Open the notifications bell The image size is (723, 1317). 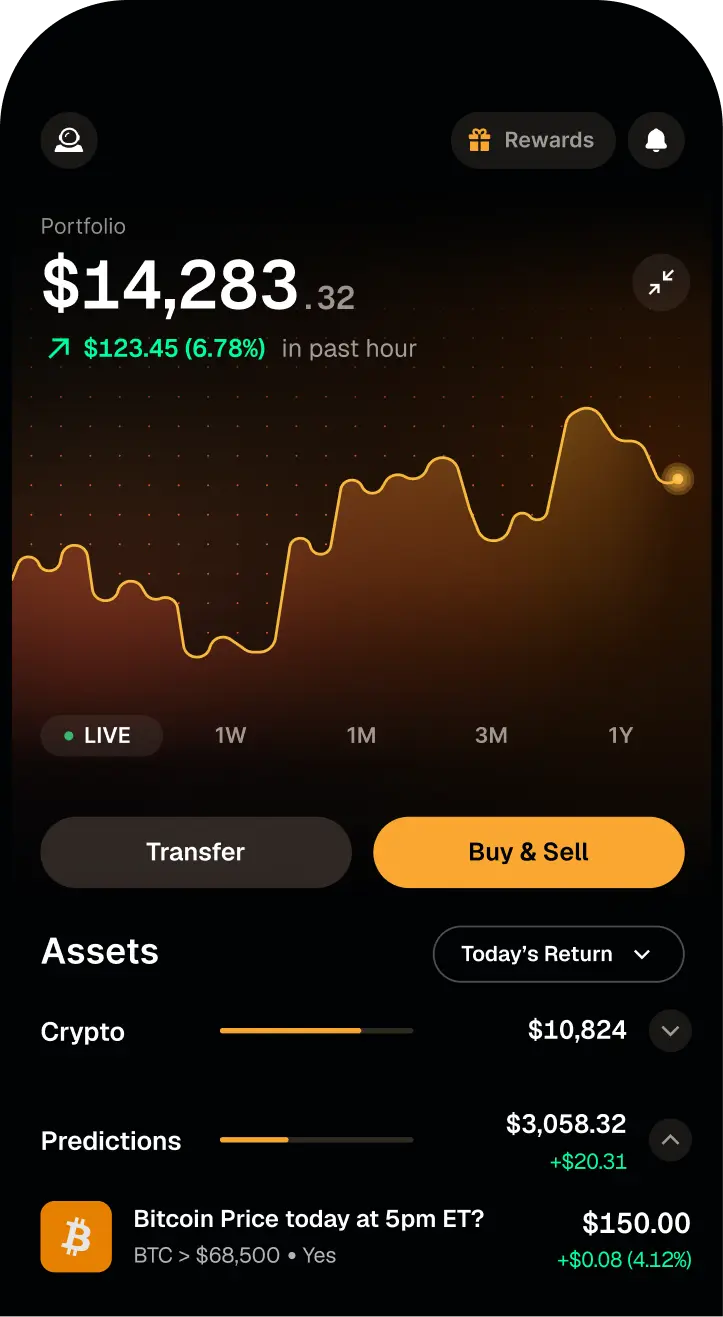656,140
